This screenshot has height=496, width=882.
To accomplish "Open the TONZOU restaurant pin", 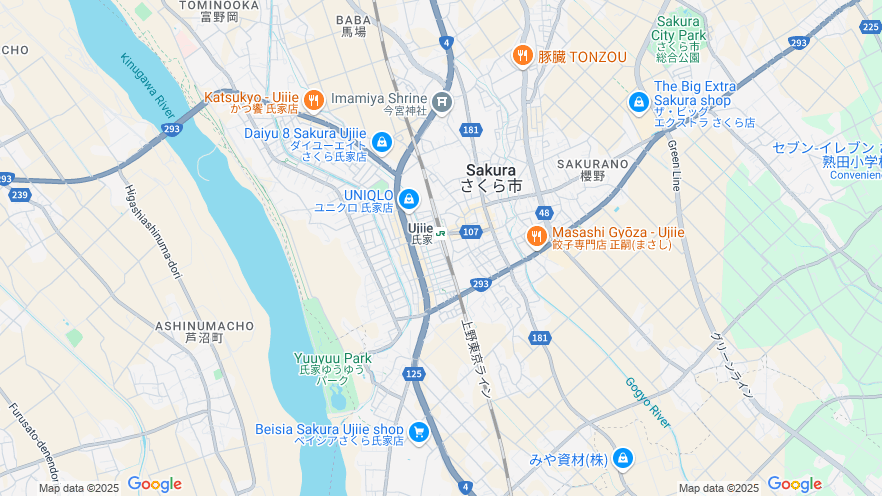I will [521, 56].
